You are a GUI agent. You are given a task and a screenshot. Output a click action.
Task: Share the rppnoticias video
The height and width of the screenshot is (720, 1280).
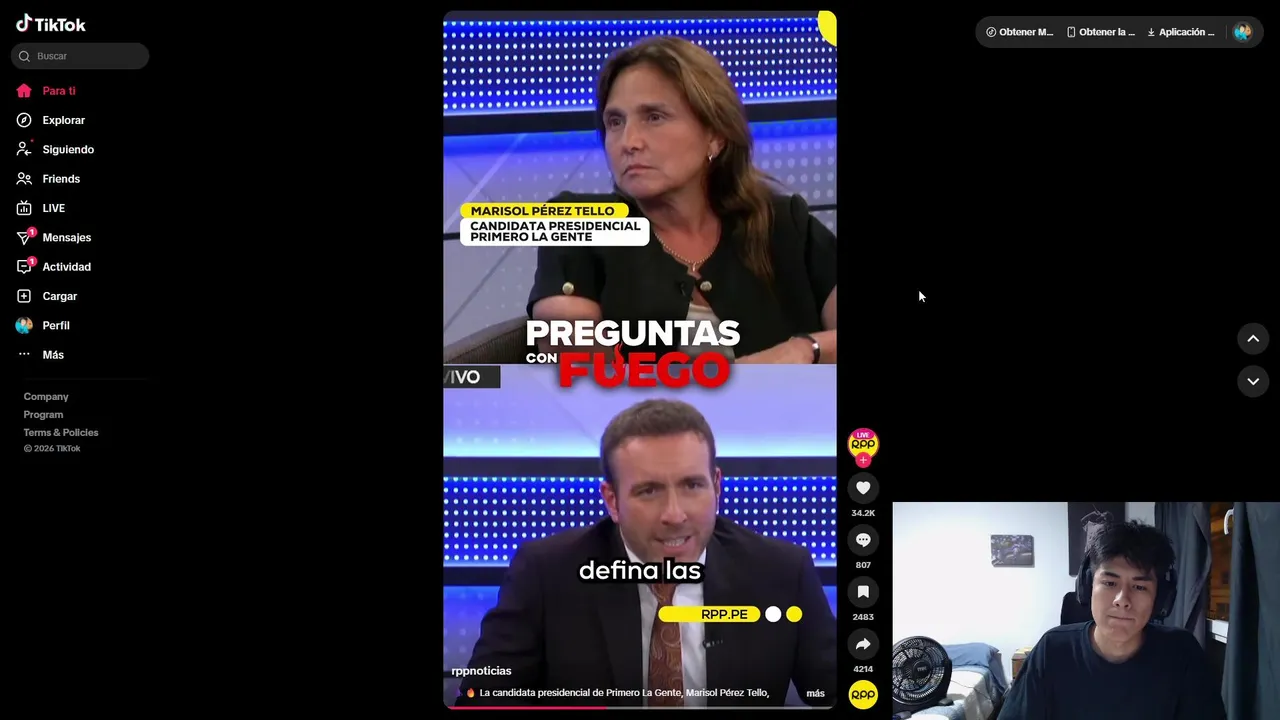(x=863, y=644)
